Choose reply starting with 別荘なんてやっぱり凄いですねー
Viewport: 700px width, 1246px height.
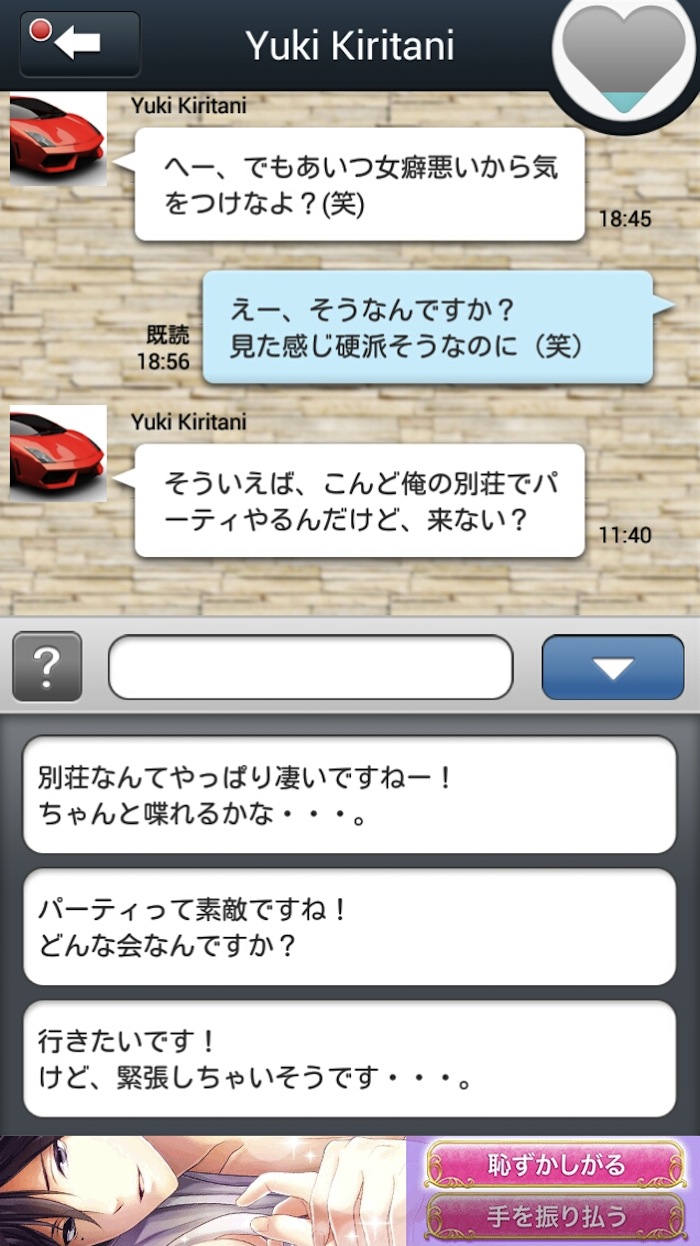pyautogui.click(x=349, y=795)
